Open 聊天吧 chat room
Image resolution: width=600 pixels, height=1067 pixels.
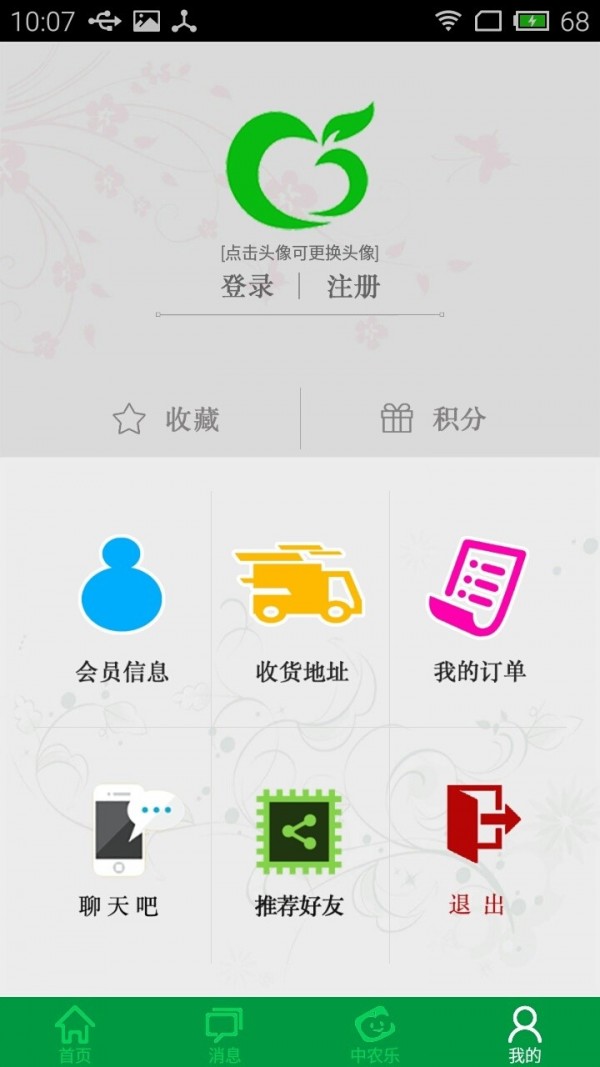121,850
